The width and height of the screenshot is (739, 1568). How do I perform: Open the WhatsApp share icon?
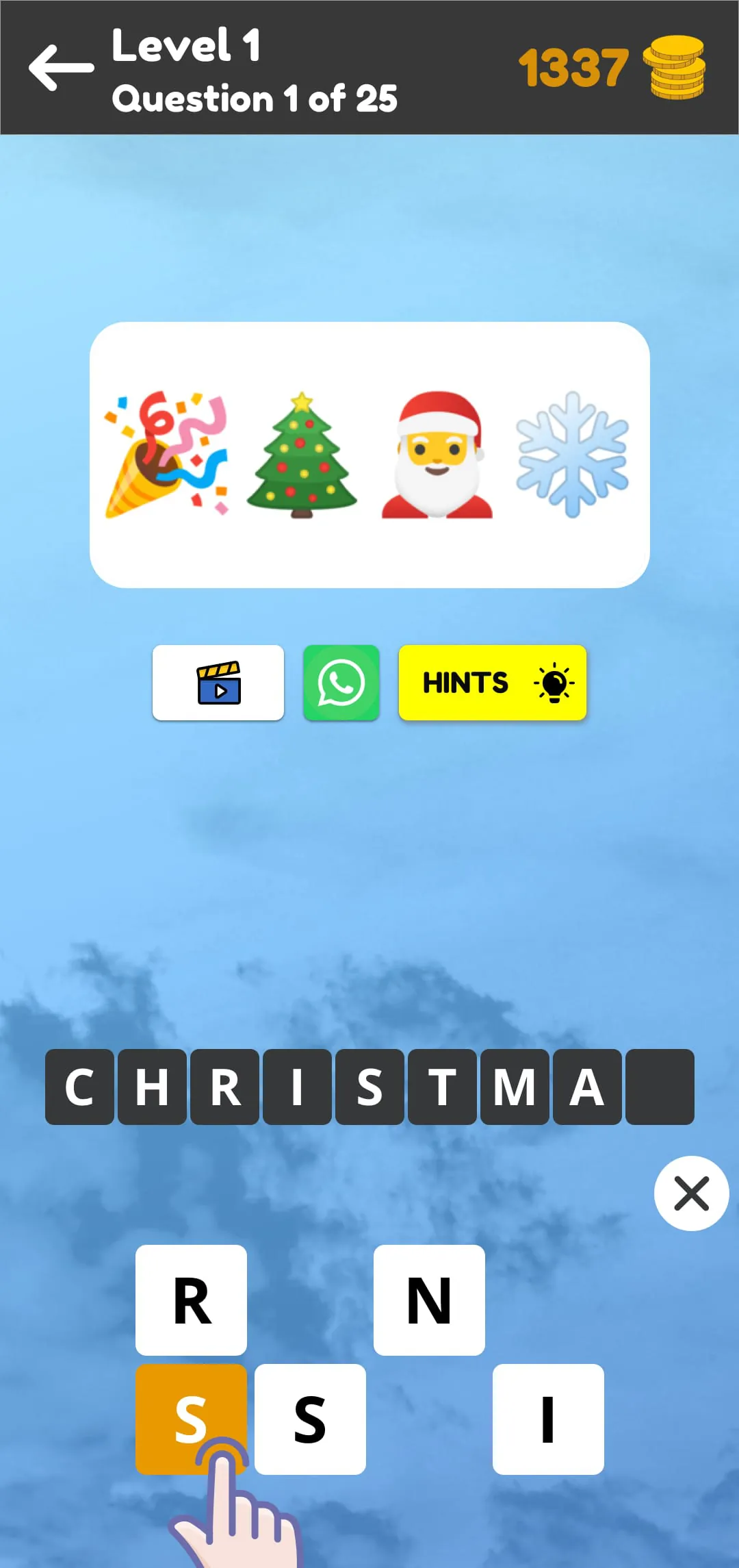[x=341, y=683]
